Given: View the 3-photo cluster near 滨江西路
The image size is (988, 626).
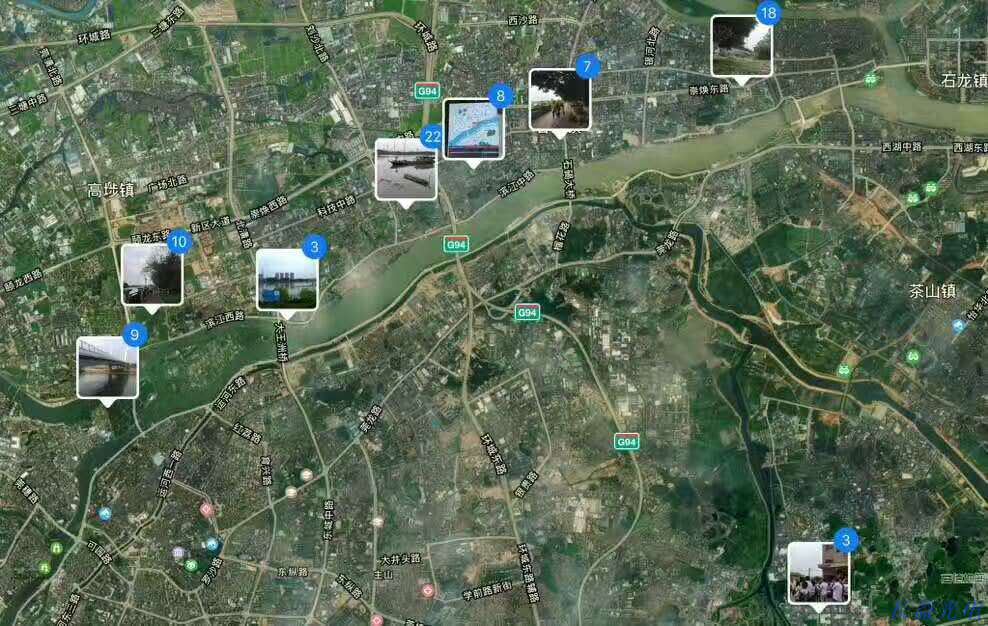Looking at the screenshot, I should pos(287,279).
